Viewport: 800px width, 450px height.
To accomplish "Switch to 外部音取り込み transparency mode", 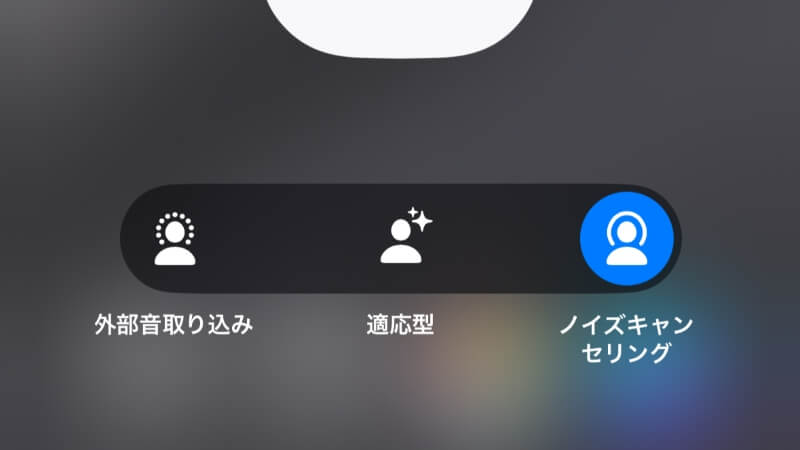I will point(175,239).
